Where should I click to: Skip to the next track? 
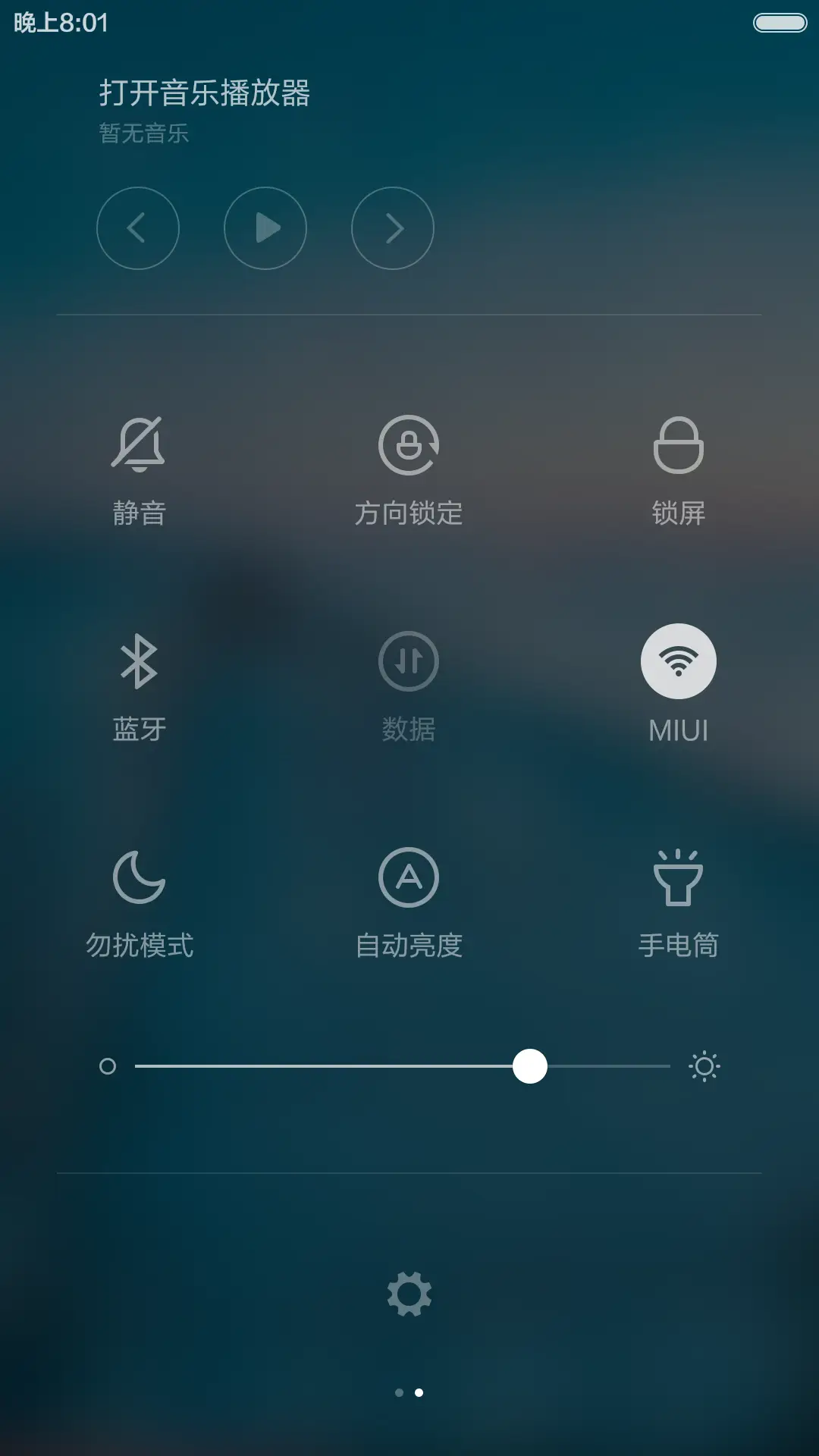click(x=393, y=228)
